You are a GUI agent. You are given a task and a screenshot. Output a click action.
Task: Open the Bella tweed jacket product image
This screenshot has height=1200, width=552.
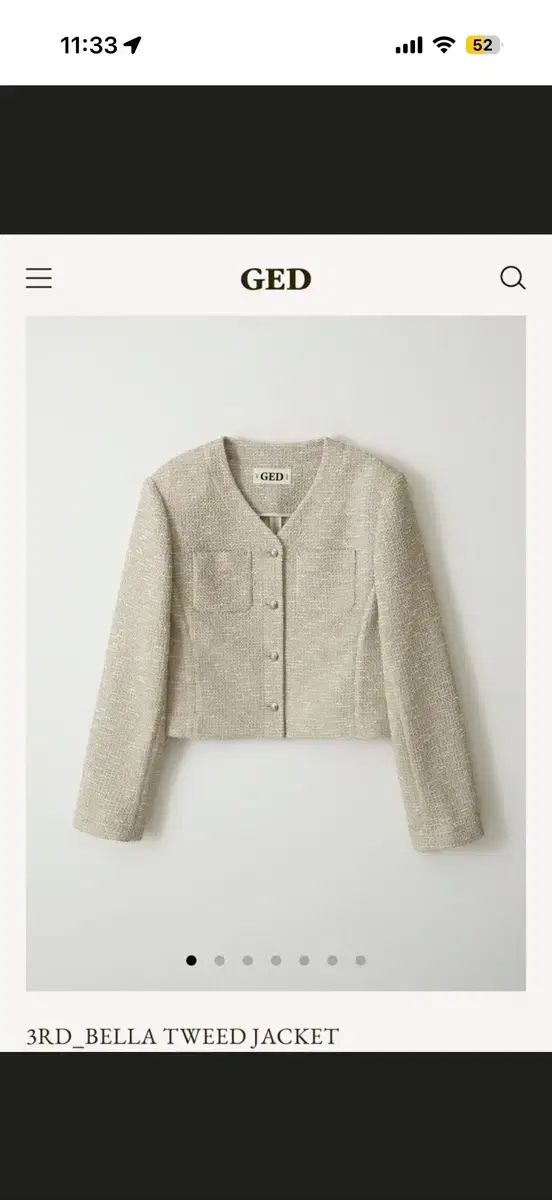(276, 653)
